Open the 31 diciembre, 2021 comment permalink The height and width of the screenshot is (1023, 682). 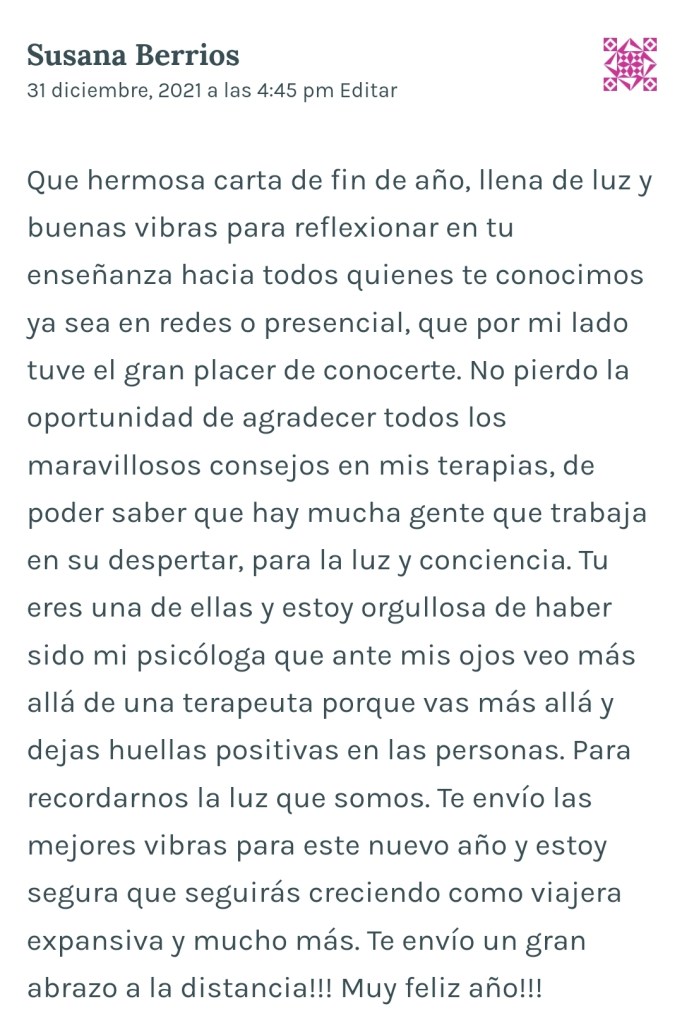pos(180,91)
